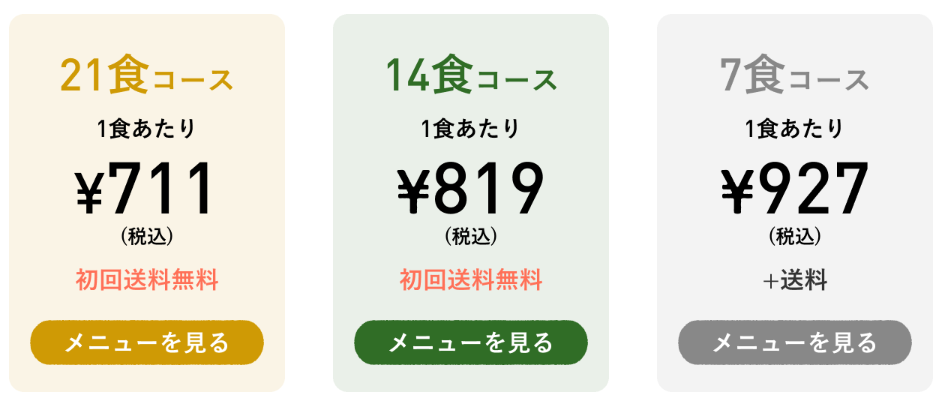
Task: View the menu for the 21食コース
Action: pos(147,343)
